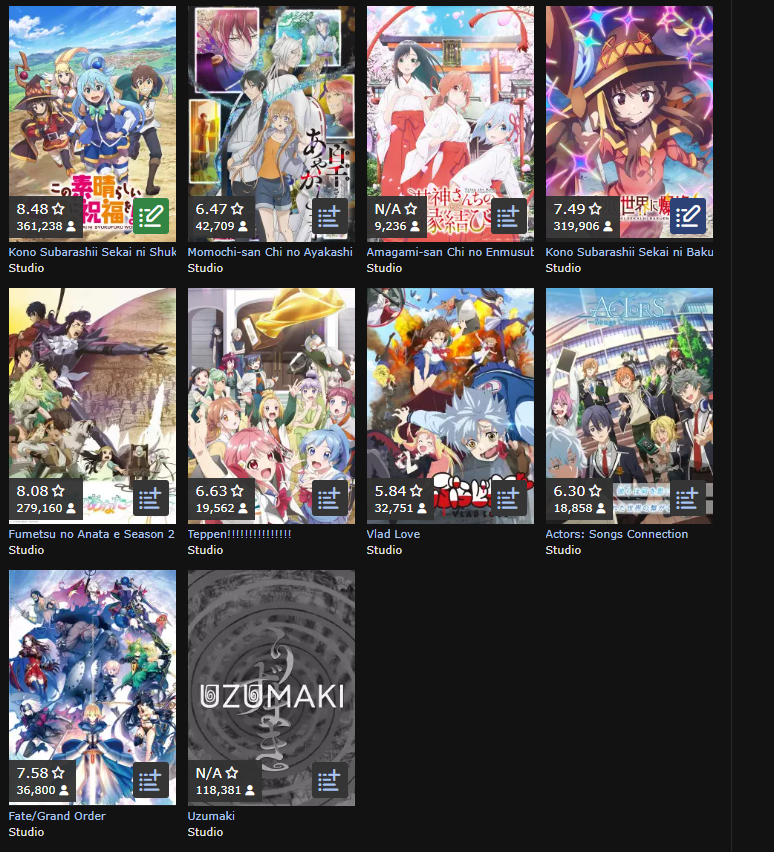Screen dimensions: 774x852
Task: Open the Momochi-san Chi no Ayakashi poster
Action: (271, 124)
